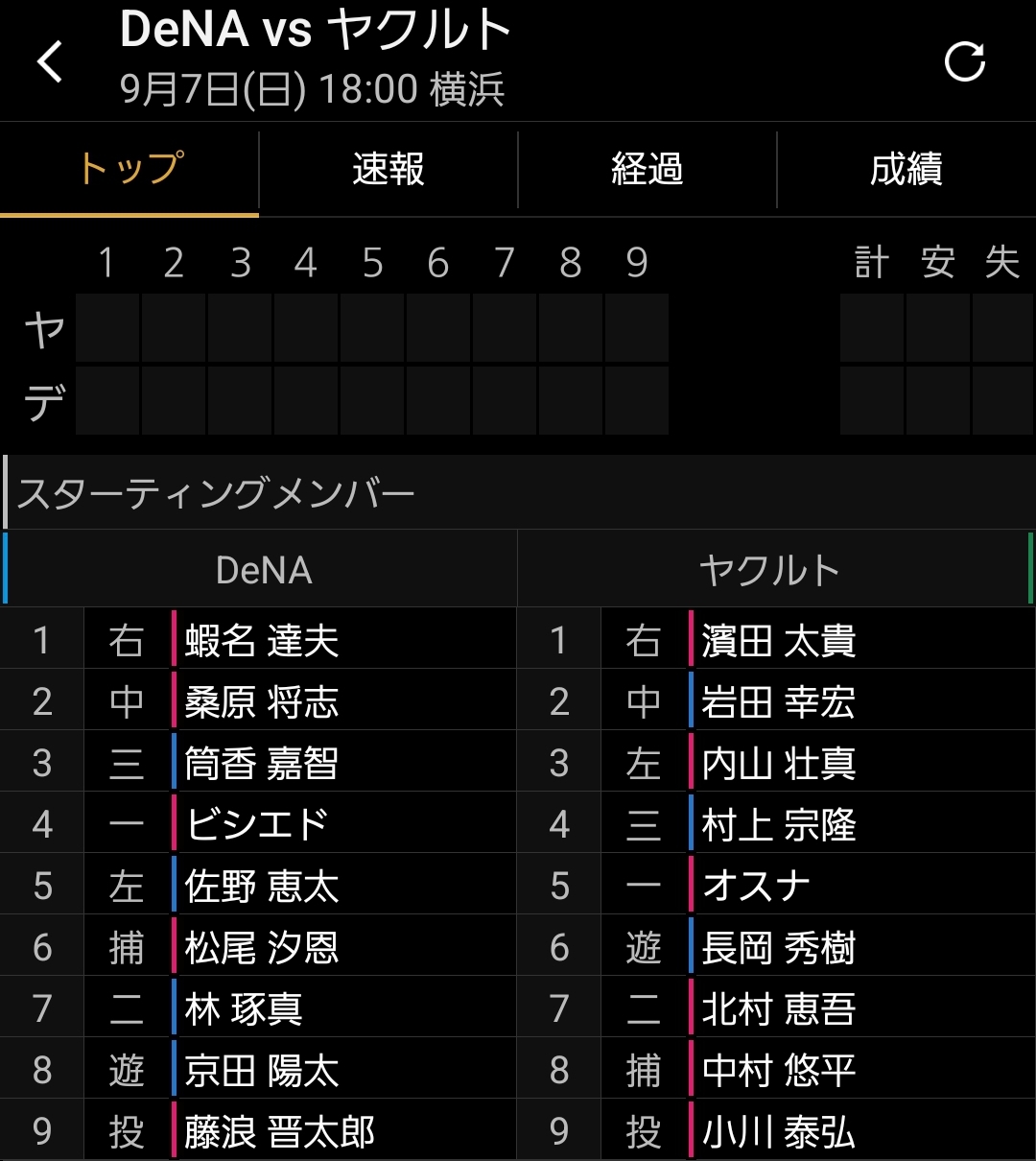Open the 経過 tab
1036x1161 pixels.
pos(647,170)
